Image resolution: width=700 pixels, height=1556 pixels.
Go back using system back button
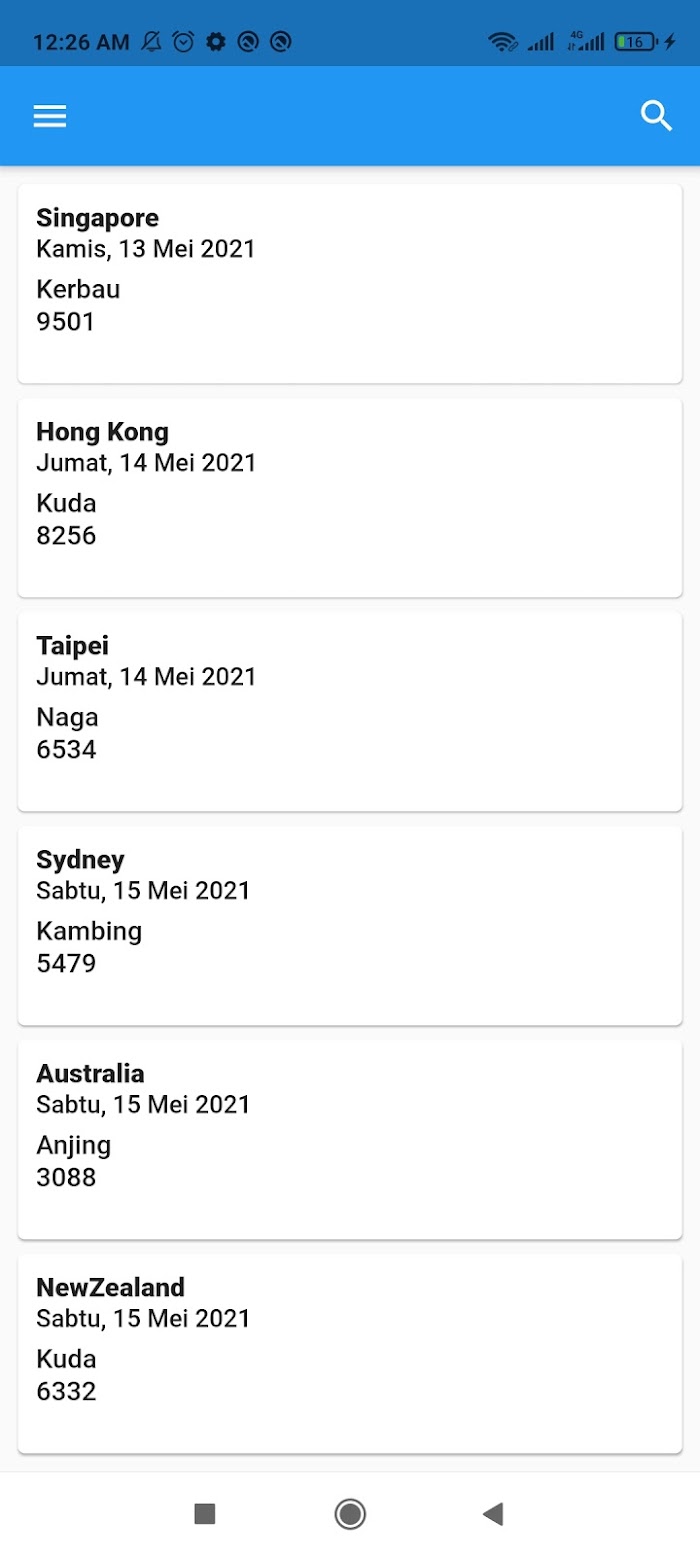493,1514
